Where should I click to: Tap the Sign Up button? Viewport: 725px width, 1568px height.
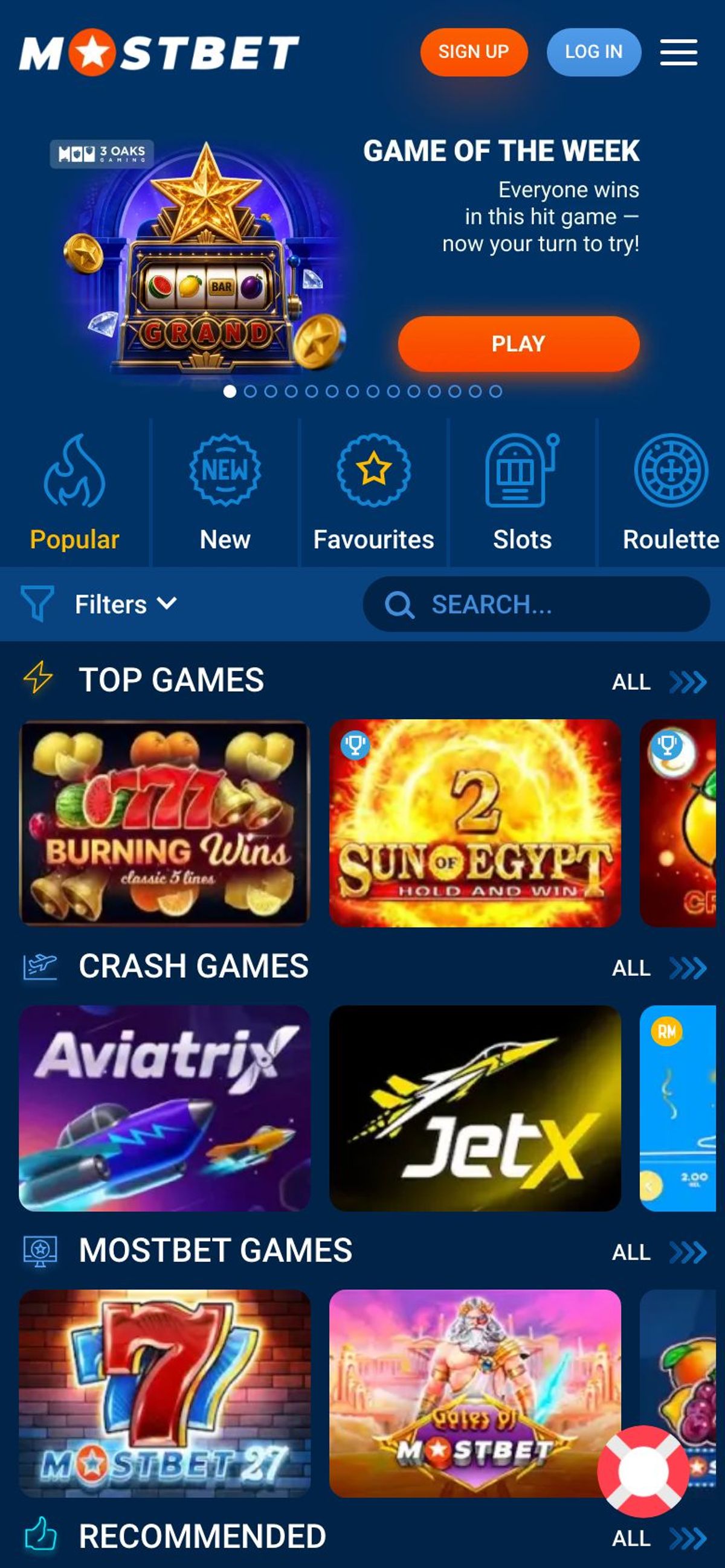coord(474,52)
